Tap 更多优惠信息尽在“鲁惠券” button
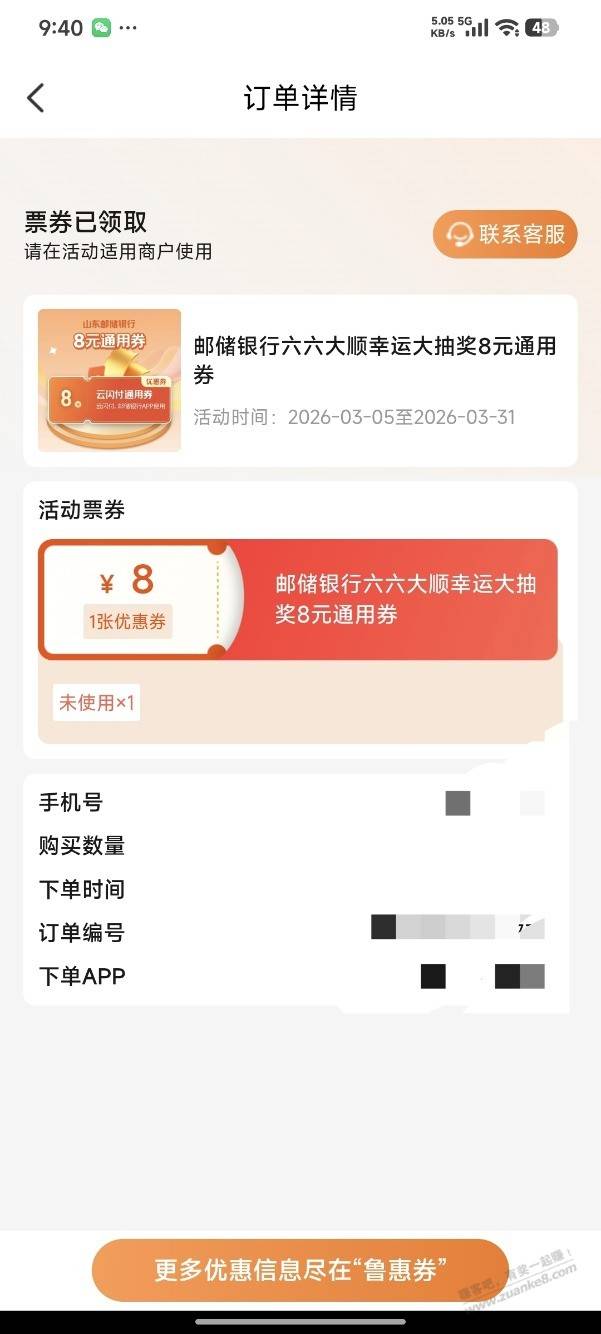601x1334 pixels. (300, 1270)
